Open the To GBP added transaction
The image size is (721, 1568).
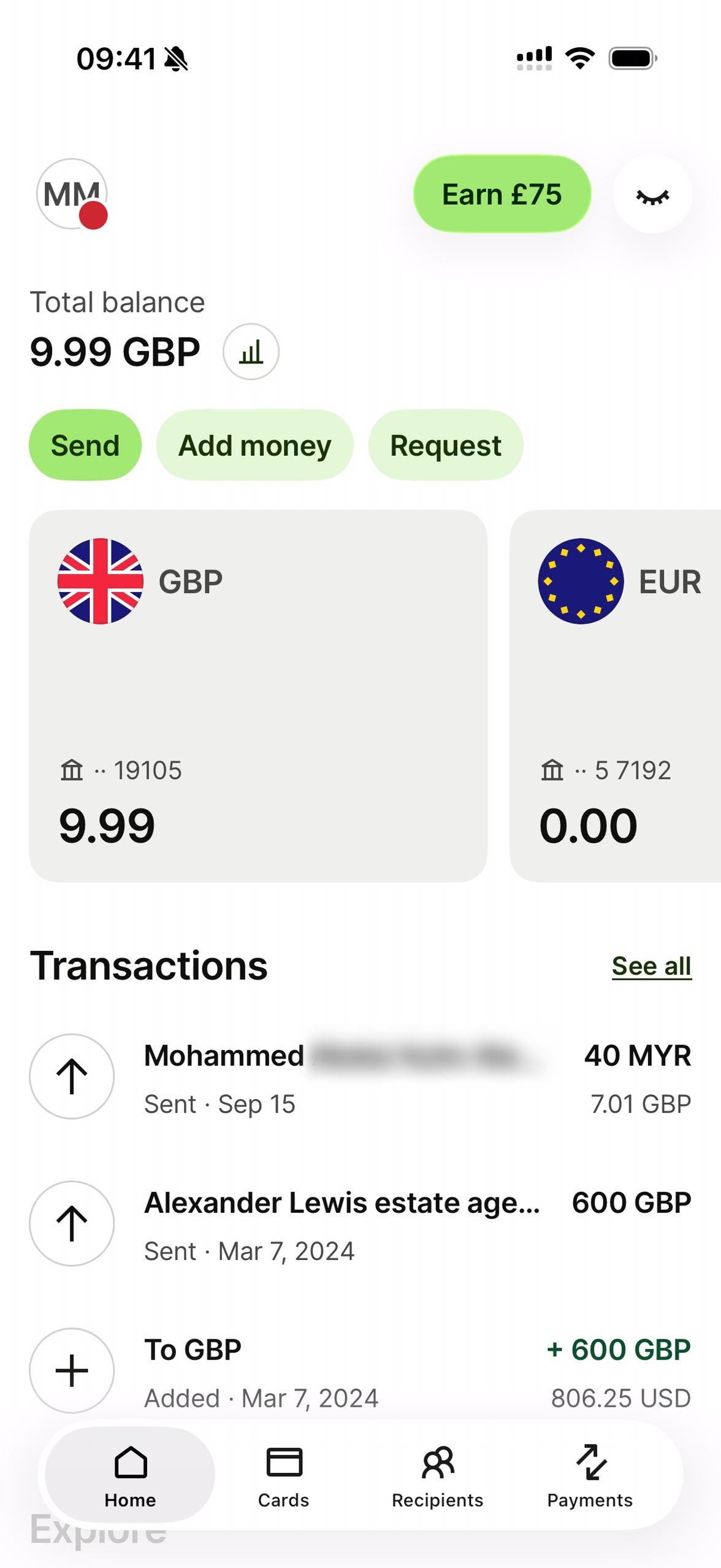click(360, 1370)
